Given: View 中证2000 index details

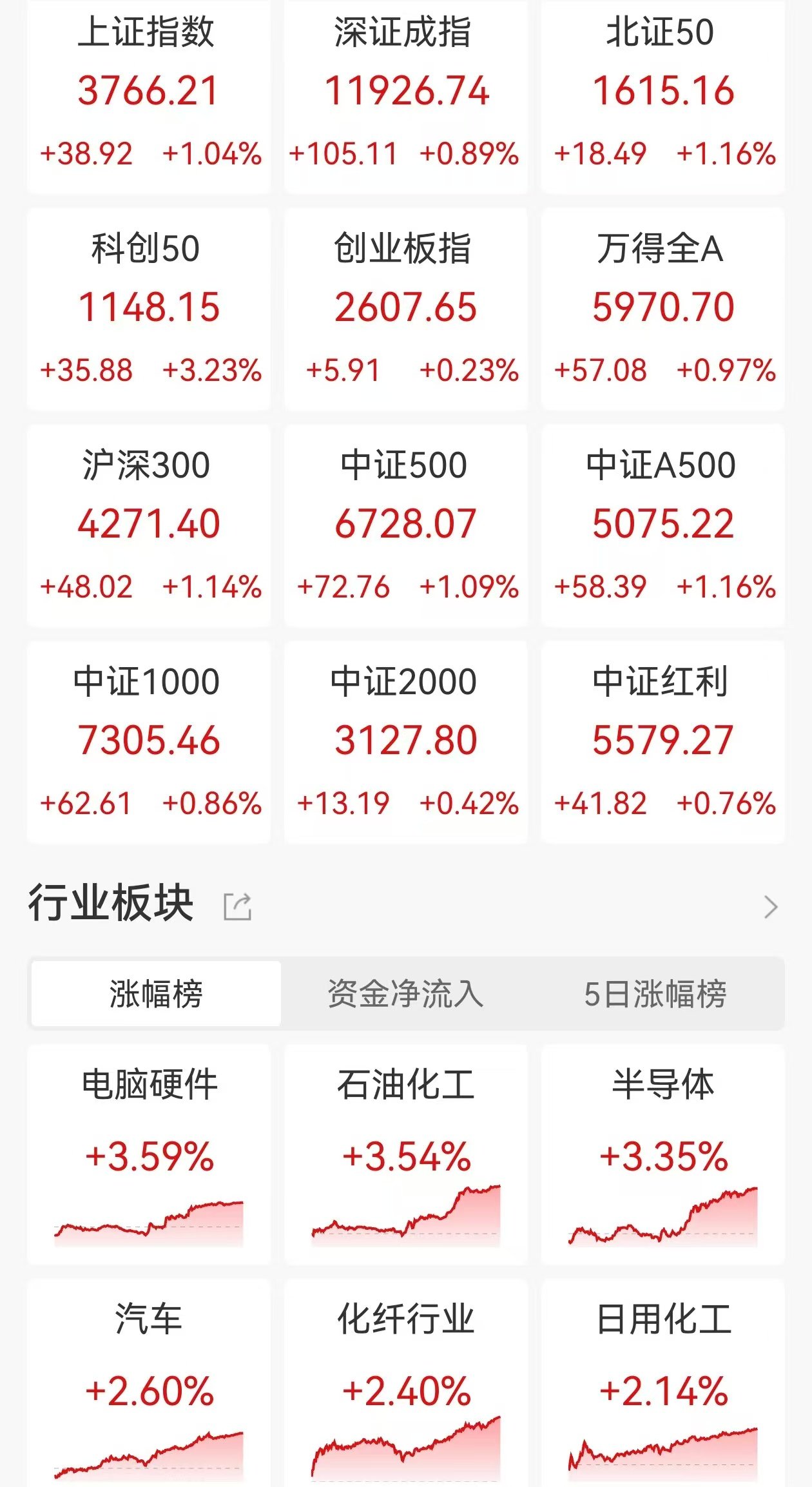Looking at the screenshot, I should 406,742.
